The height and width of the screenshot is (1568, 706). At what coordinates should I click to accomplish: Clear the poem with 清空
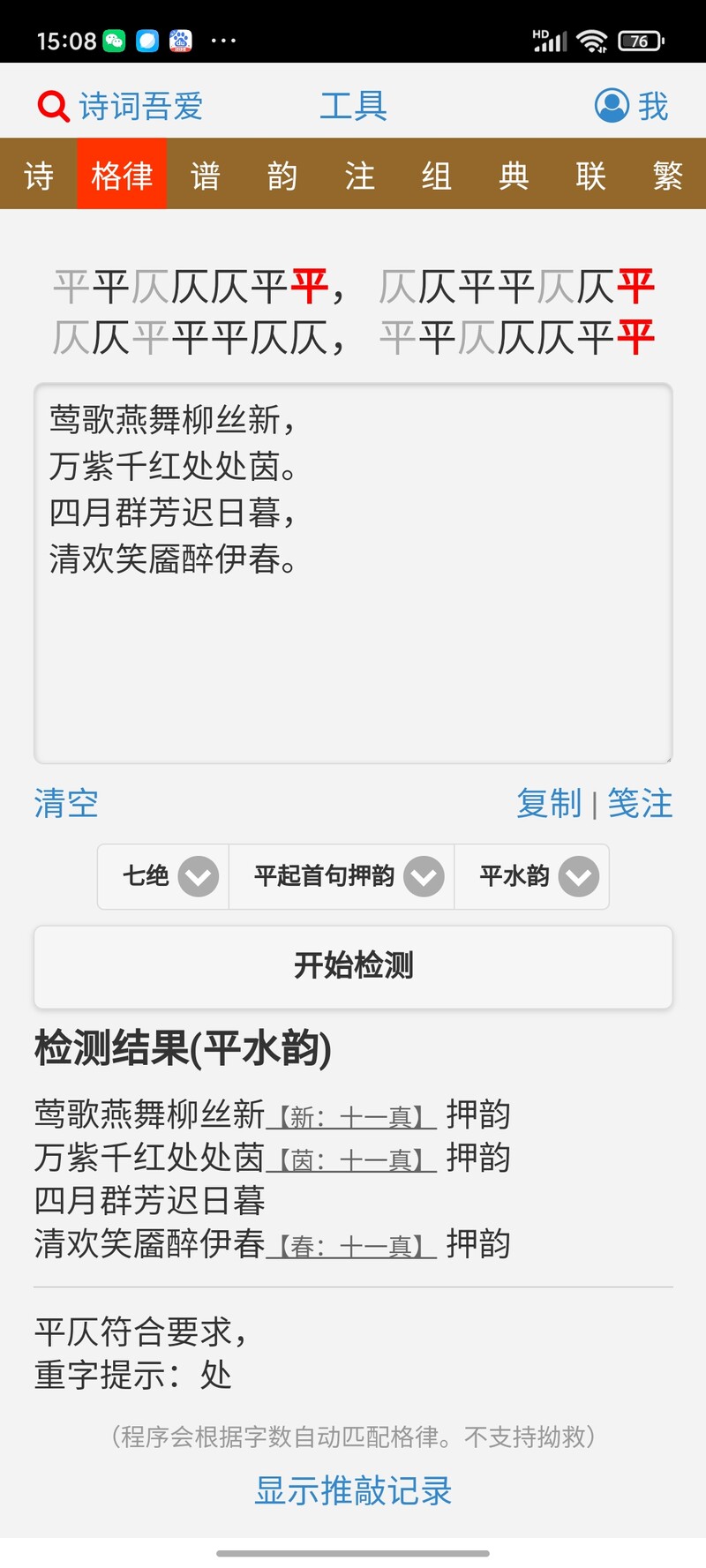tap(66, 803)
